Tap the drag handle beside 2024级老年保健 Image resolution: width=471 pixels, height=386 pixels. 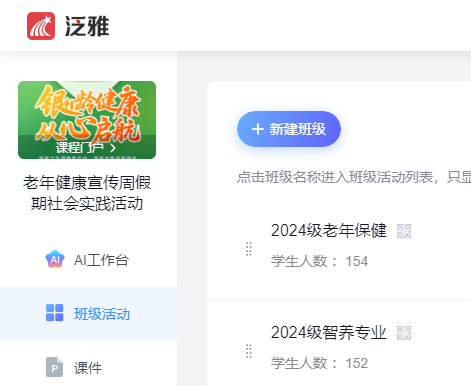249,249
